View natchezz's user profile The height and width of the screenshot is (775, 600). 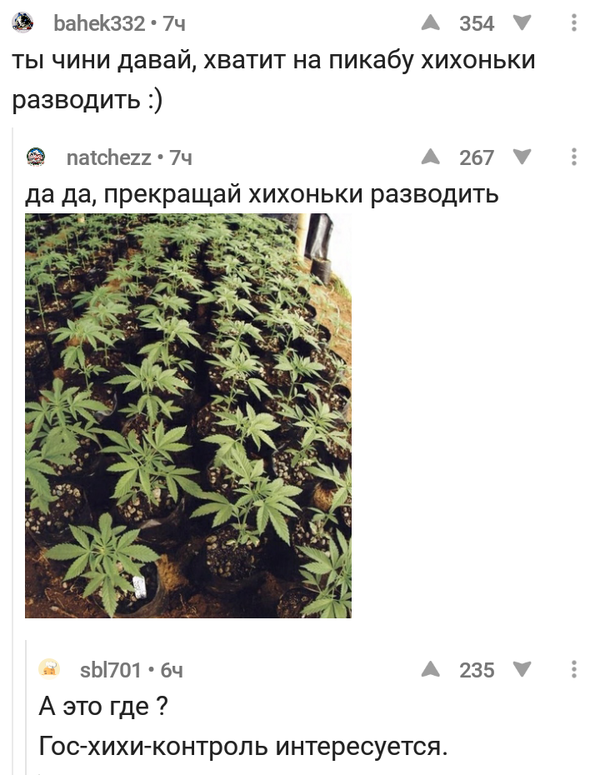tap(108, 158)
